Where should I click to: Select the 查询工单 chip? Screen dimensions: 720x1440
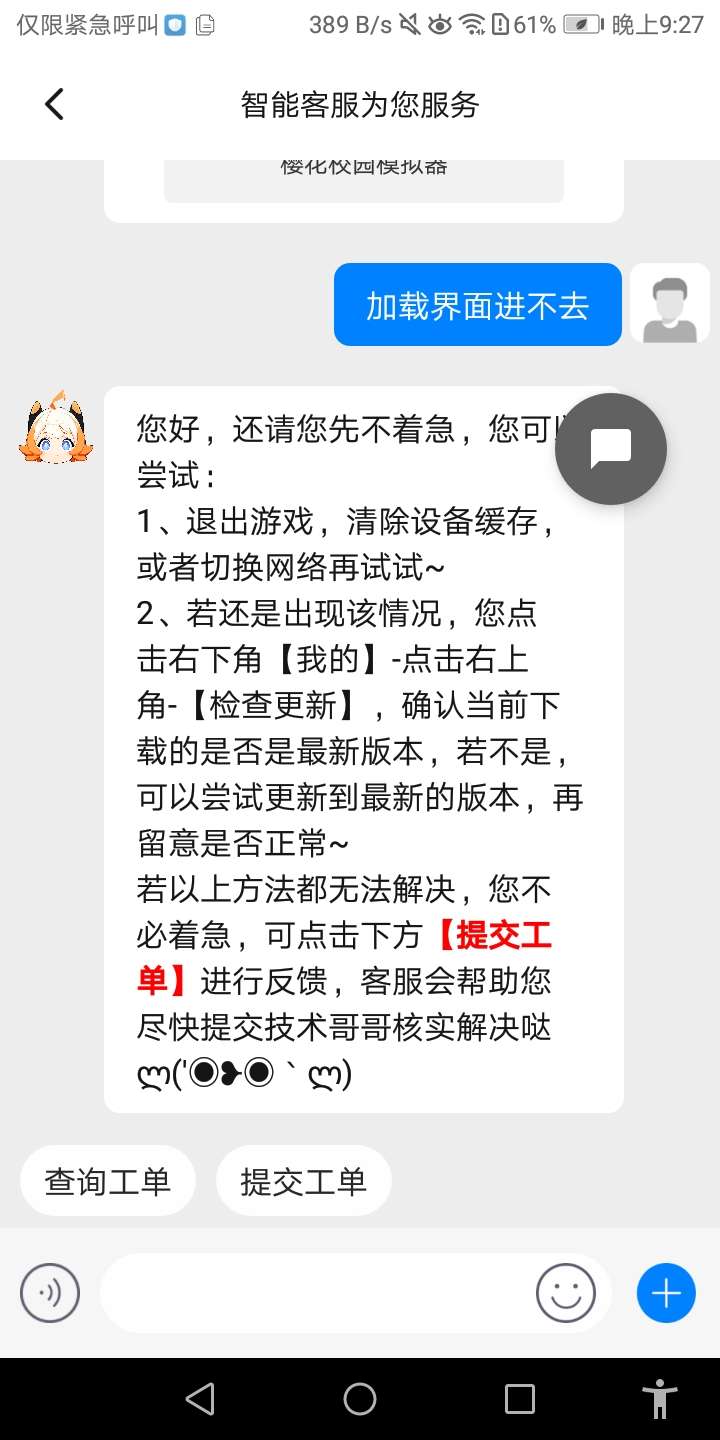click(107, 1181)
